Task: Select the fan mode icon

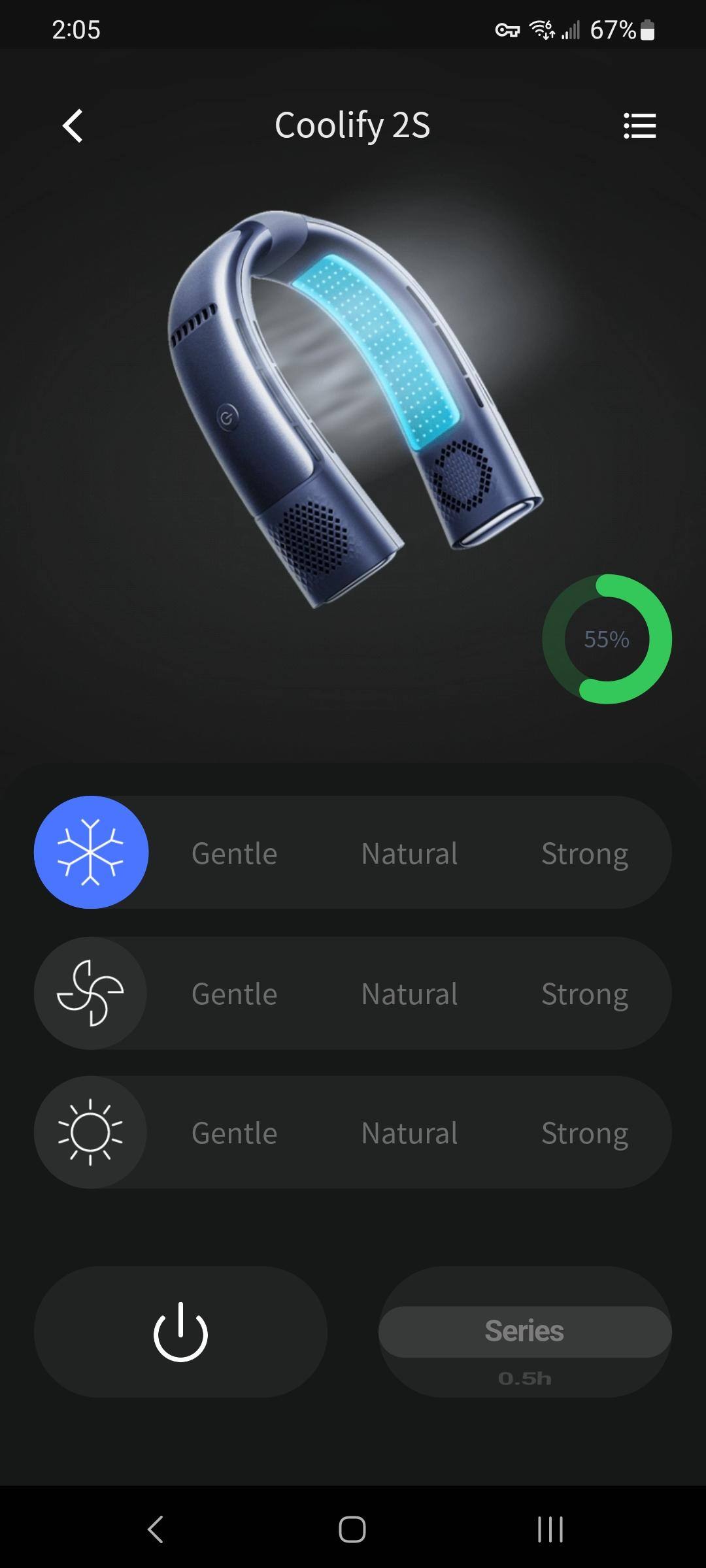Action: tap(91, 993)
